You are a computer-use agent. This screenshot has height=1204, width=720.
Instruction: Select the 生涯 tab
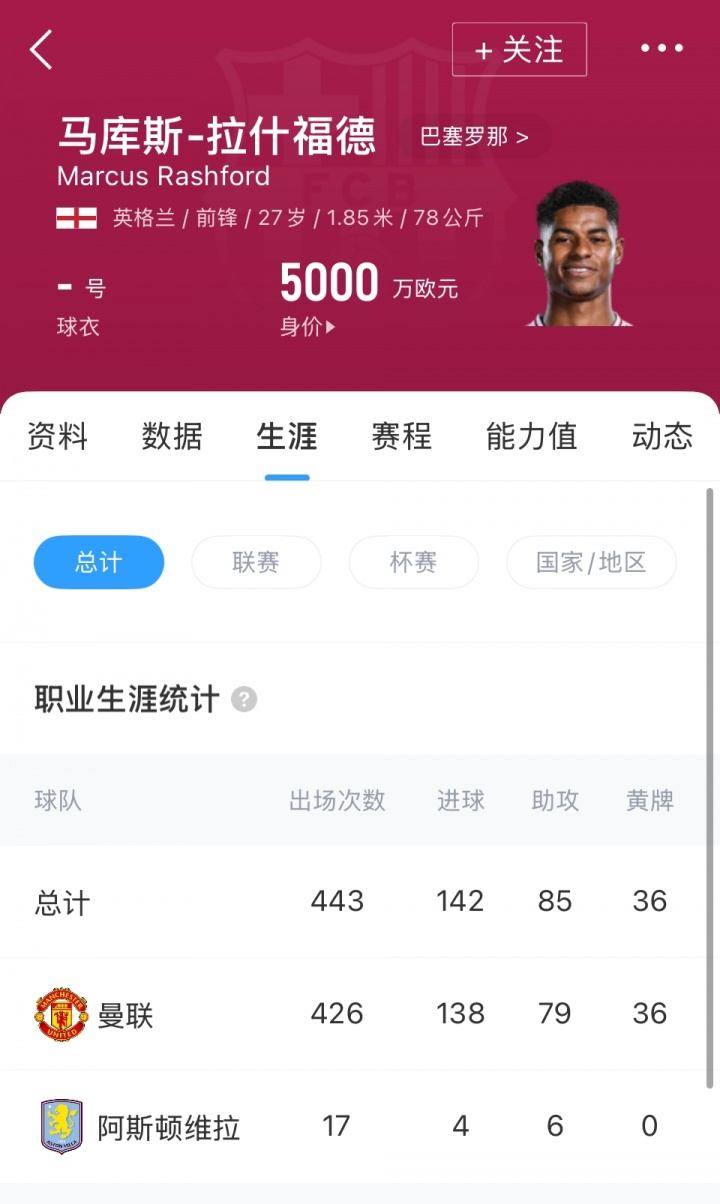click(287, 437)
